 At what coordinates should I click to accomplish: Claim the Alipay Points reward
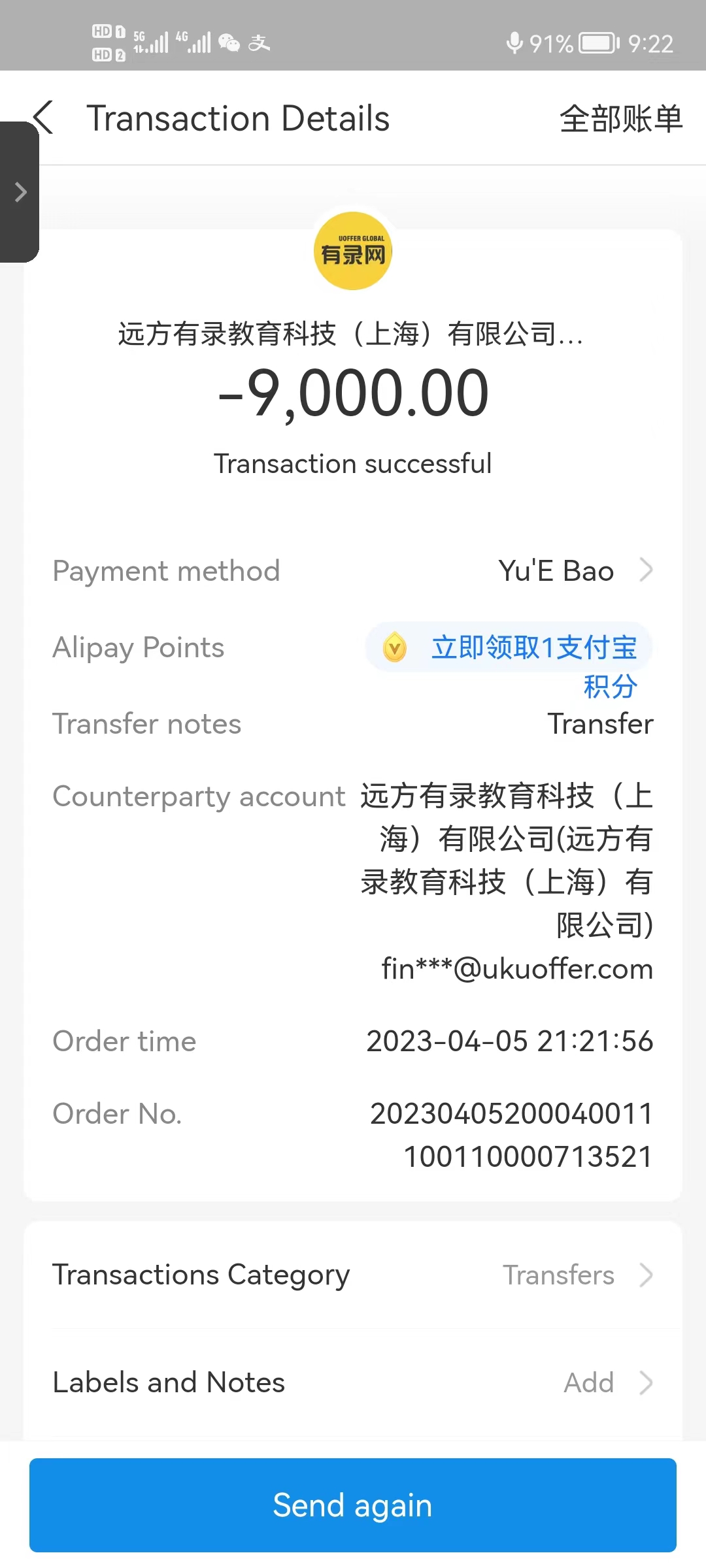(510, 648)
